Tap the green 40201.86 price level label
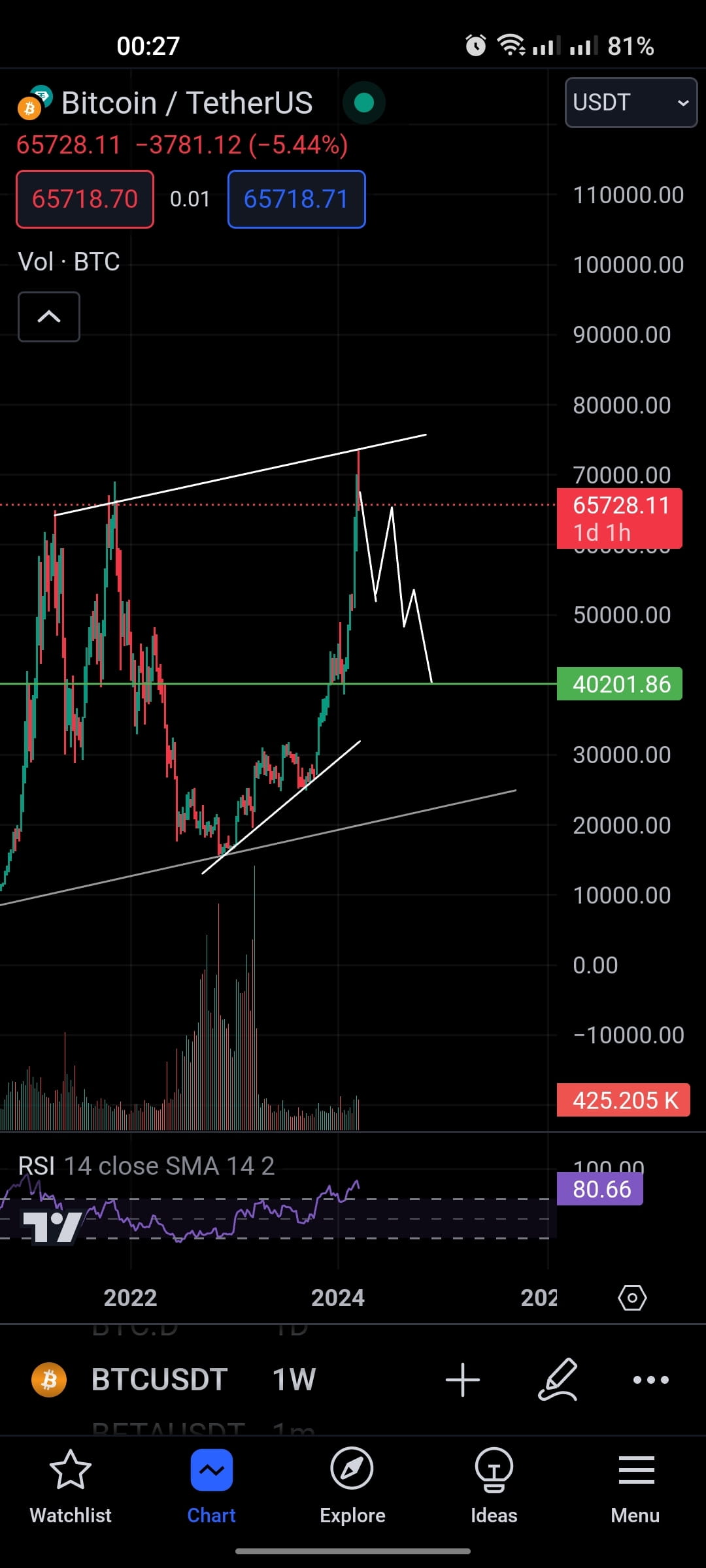 point(619,683)
